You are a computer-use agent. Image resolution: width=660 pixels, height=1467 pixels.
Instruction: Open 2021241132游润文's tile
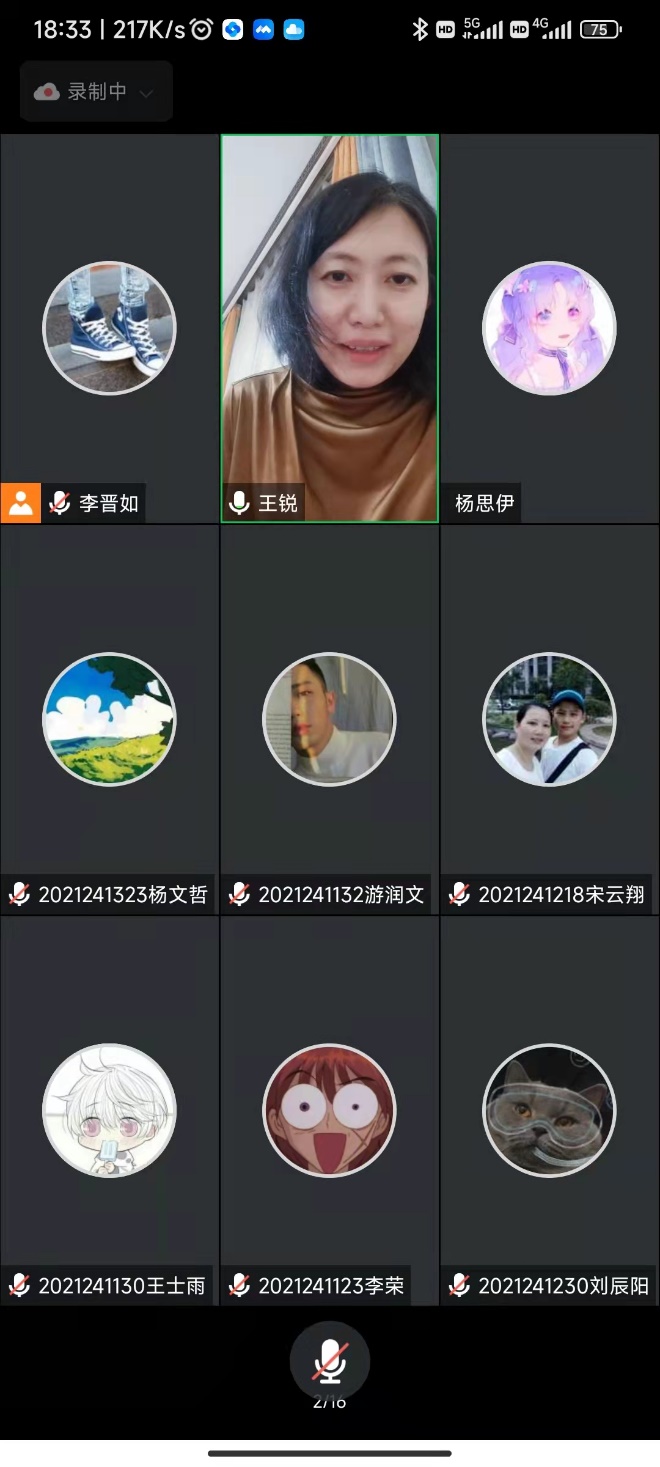pyautogui.click(x=329, y=719)
